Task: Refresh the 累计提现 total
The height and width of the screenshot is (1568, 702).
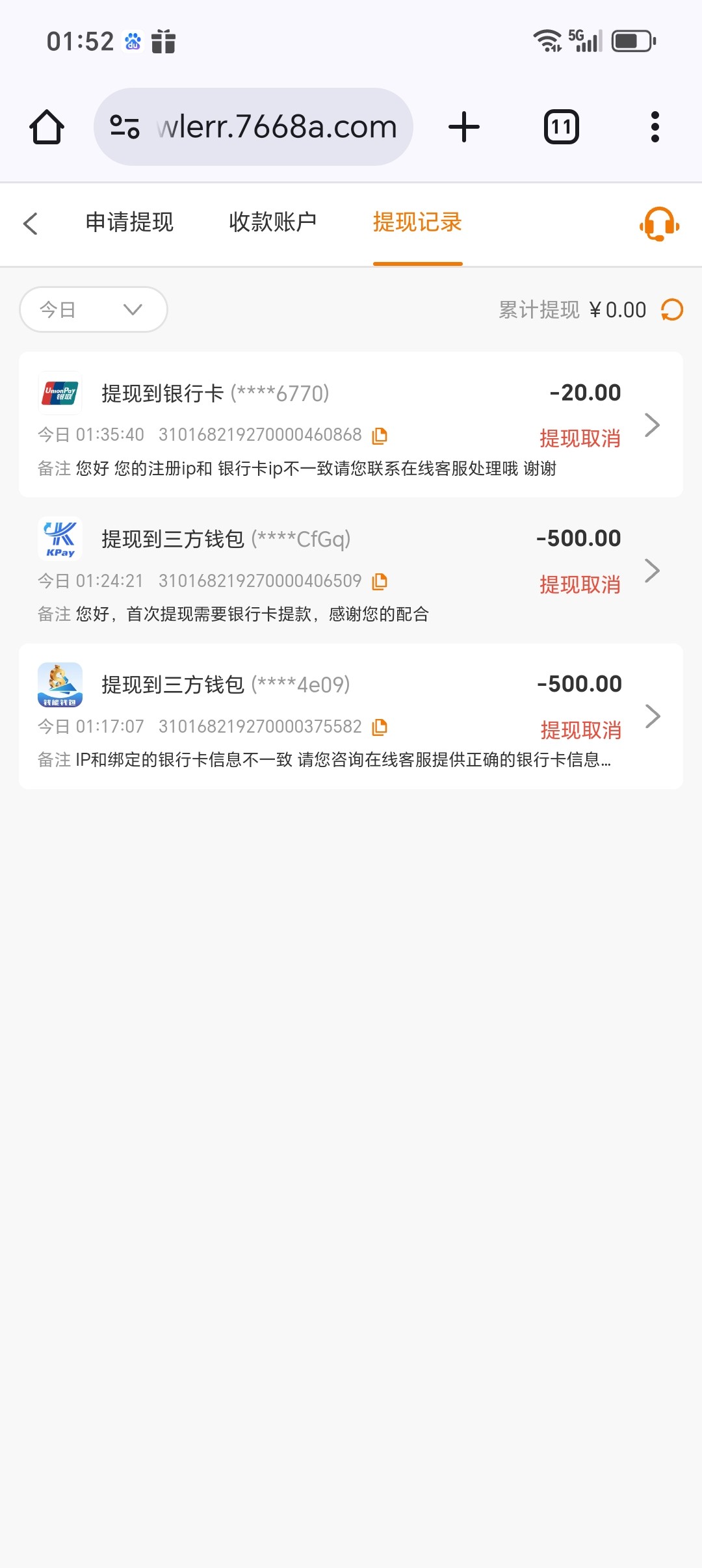Action: click(672, 310)
